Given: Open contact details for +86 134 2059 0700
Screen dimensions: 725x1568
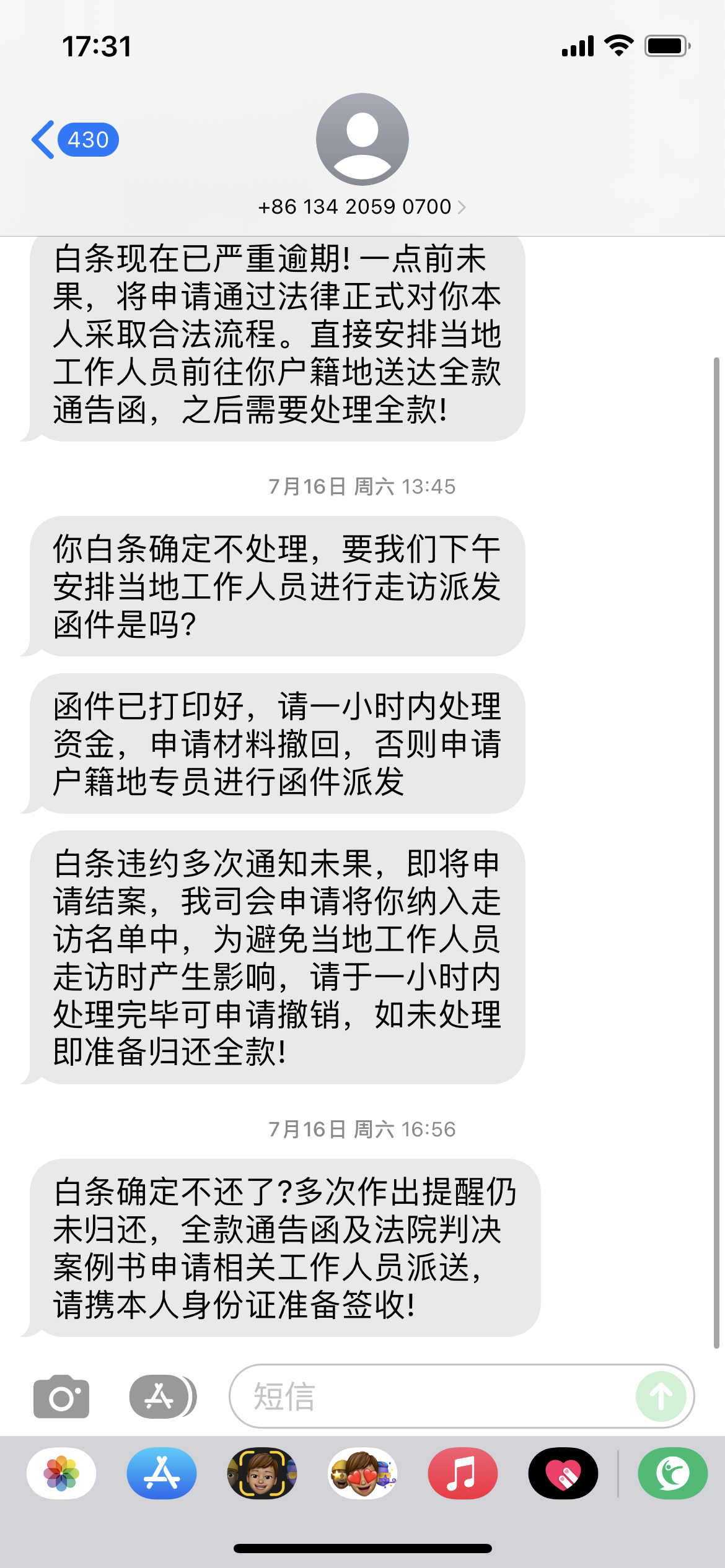Looking at the screenshot, I should [362, 207].
